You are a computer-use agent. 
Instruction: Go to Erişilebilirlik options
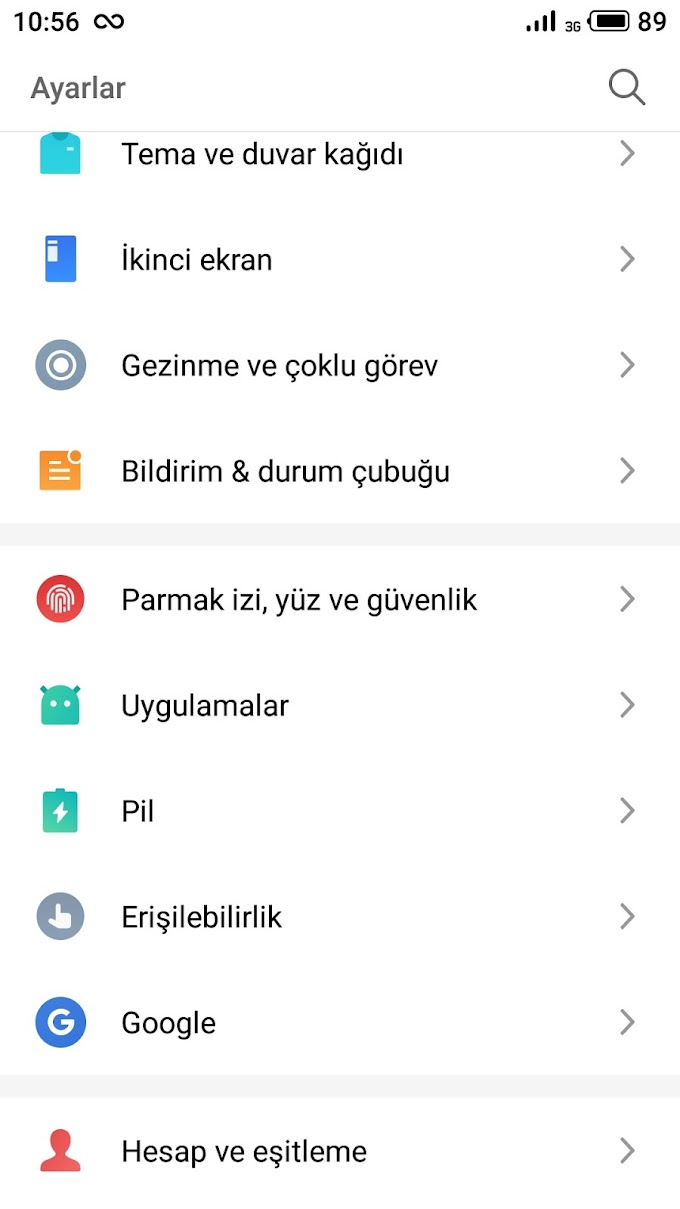pyautogui.click(x=202, y=917)
